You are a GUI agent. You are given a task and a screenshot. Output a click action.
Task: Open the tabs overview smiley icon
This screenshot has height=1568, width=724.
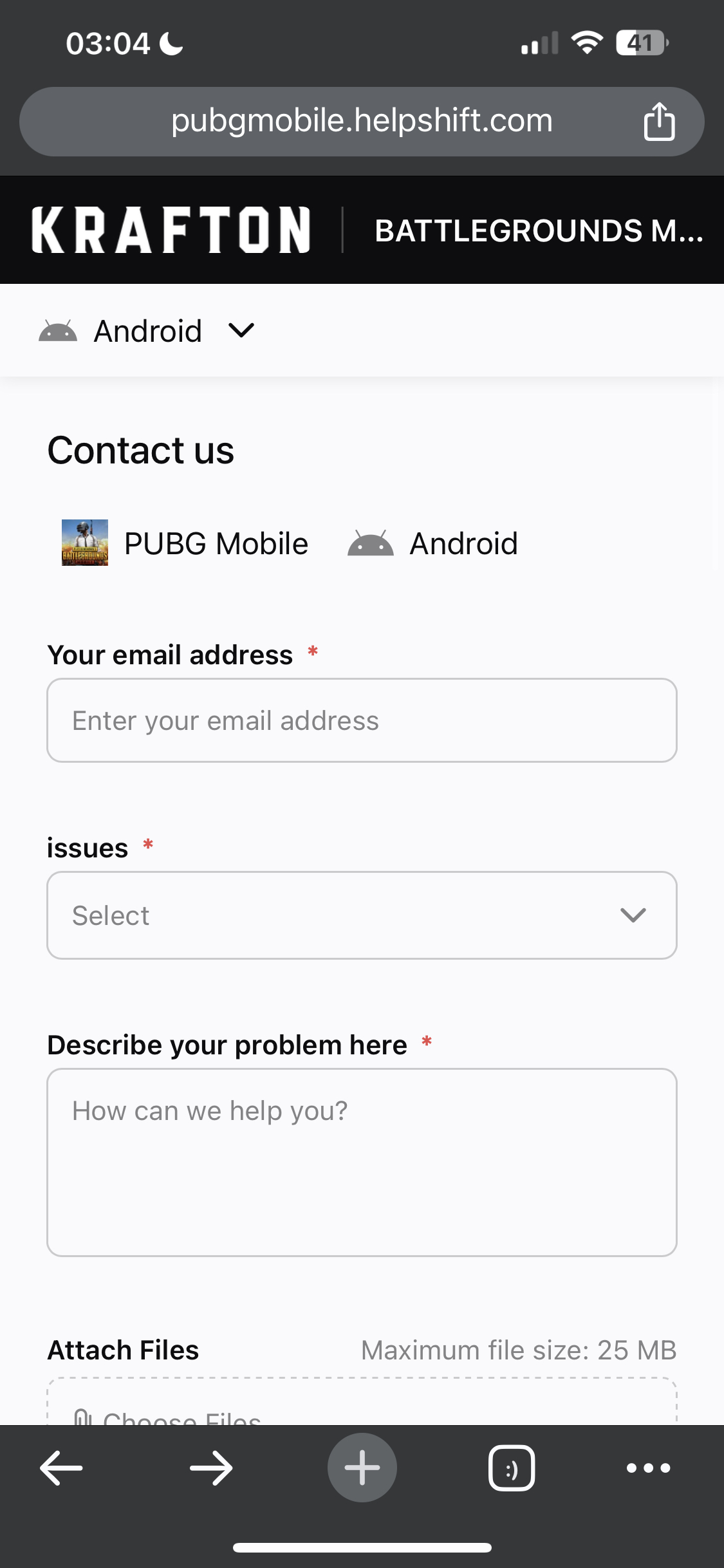coord(512,1468)
